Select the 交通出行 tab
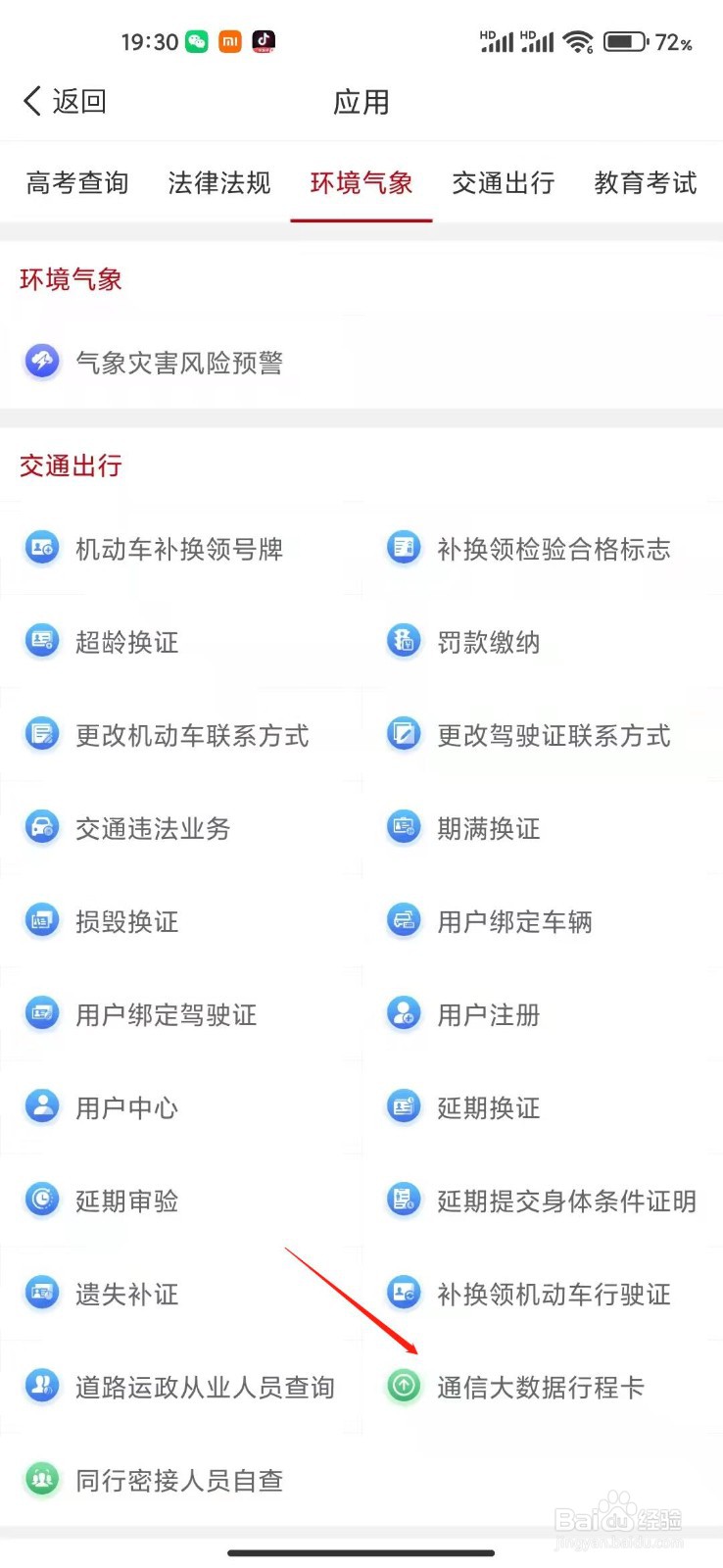Screen dimensions: 723x1568 click(504, 183)
